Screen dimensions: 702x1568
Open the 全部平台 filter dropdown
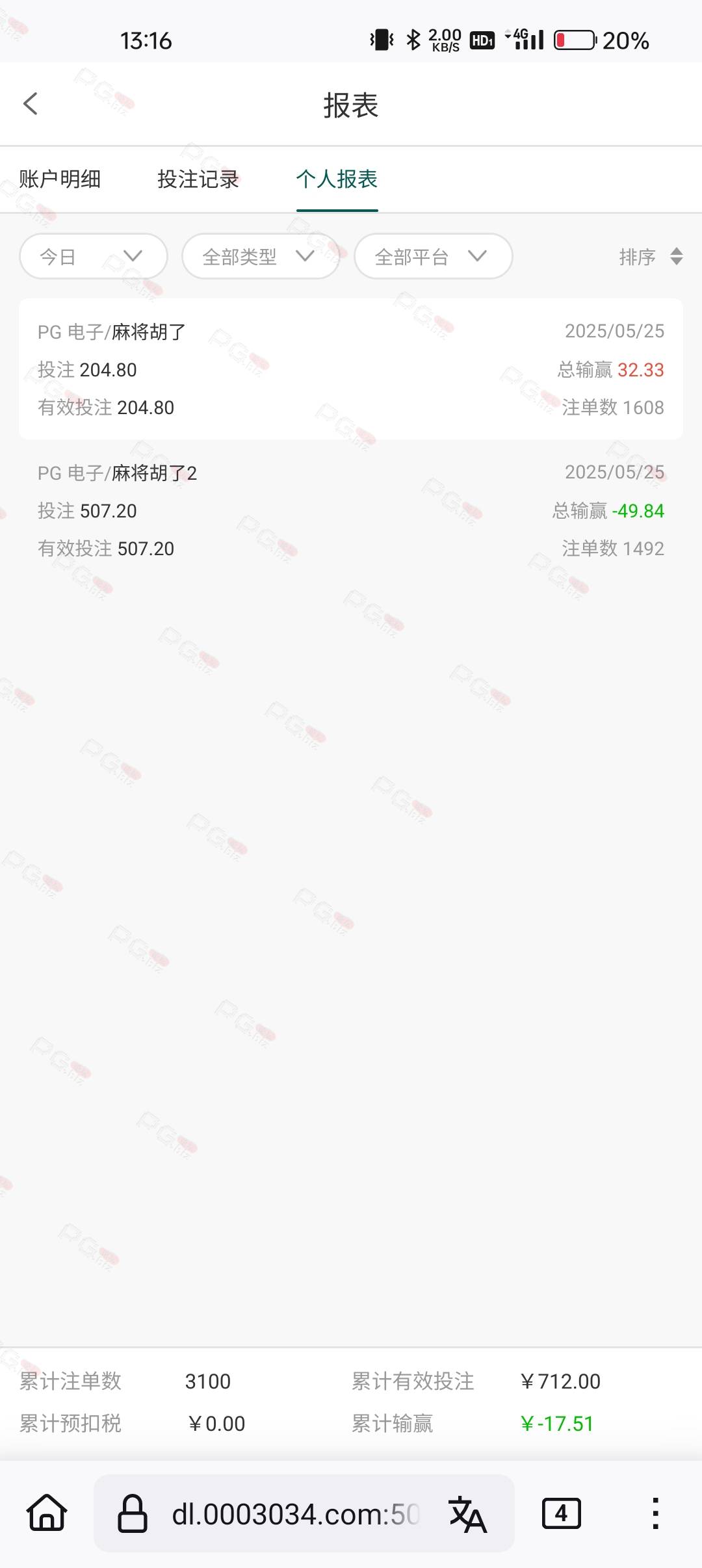click(x=434, y=256)
